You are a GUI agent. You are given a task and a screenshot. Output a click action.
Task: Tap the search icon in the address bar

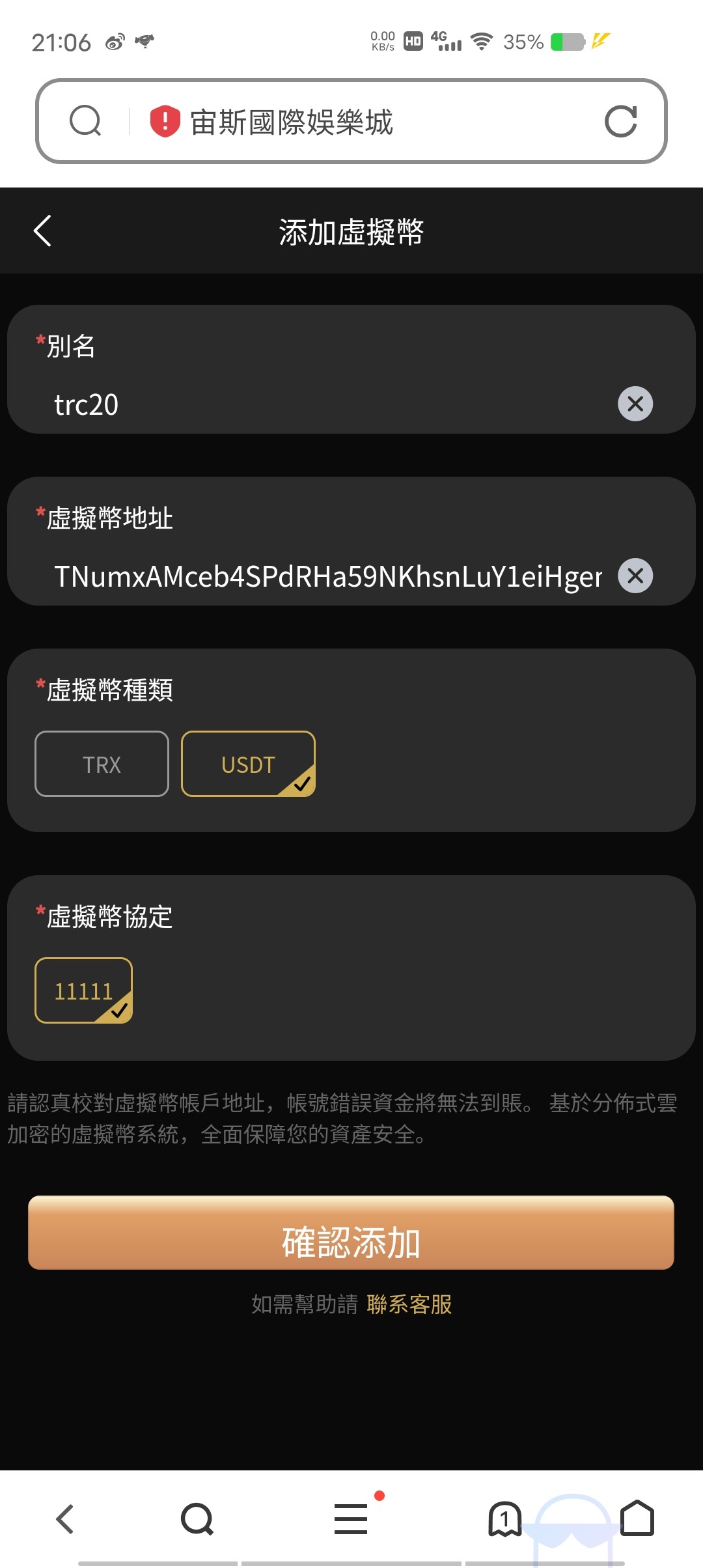tap(85, 121)
